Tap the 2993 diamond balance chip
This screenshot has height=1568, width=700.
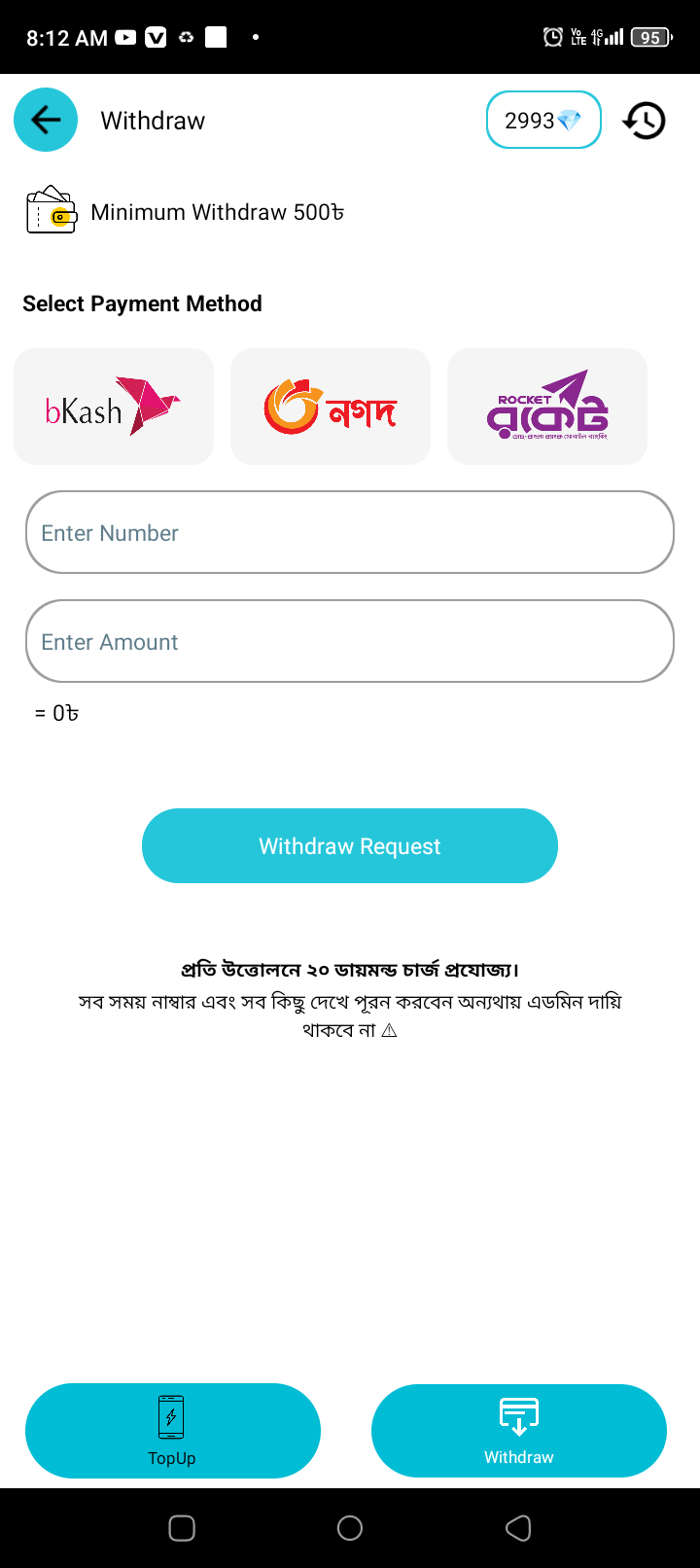(x=543, y=120)
